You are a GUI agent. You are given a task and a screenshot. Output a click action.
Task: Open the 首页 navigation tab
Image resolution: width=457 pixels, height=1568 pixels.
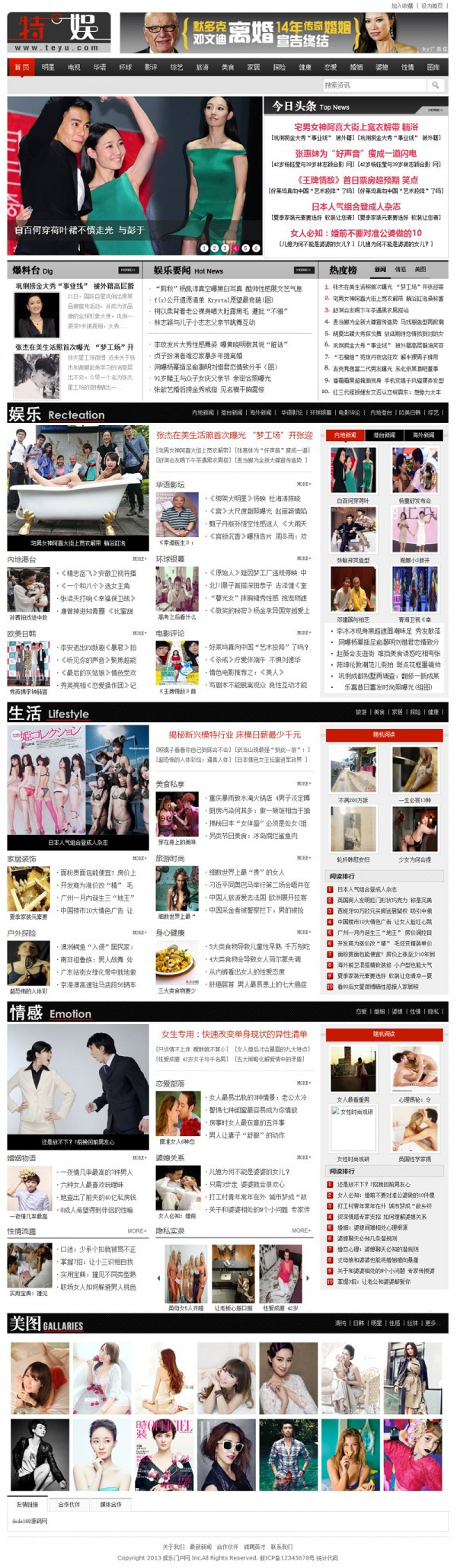[21, 67]
